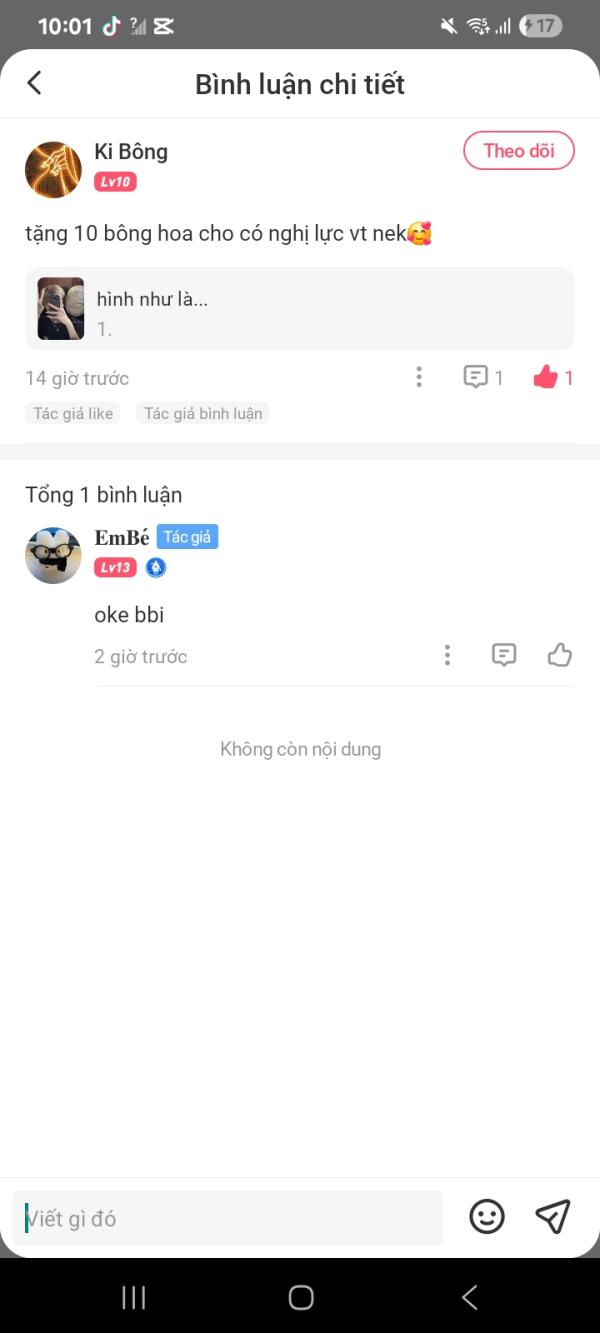The height and width of the screenshot is (1333, 600).
Task: Open Ki Bông's profile avatar
Action: [53, 169]
